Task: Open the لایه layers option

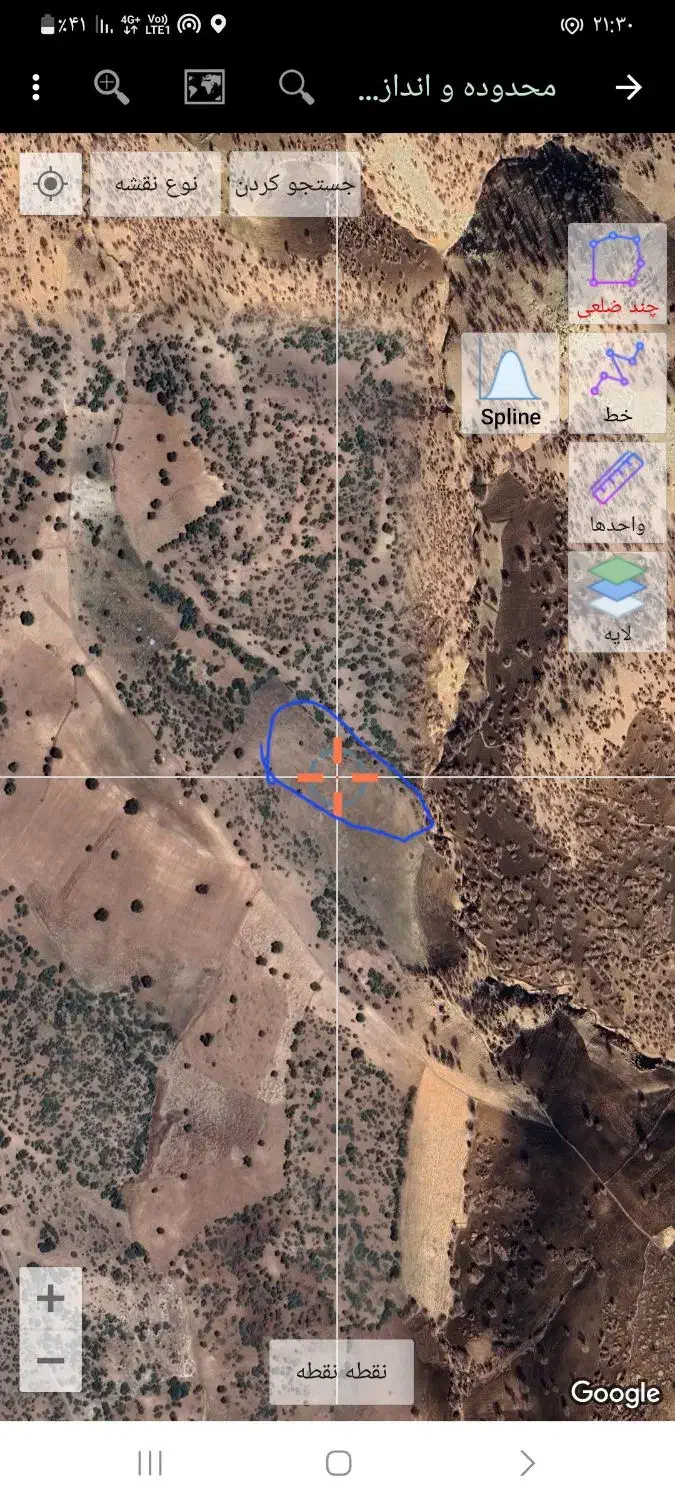Action: tap(617, 602)
